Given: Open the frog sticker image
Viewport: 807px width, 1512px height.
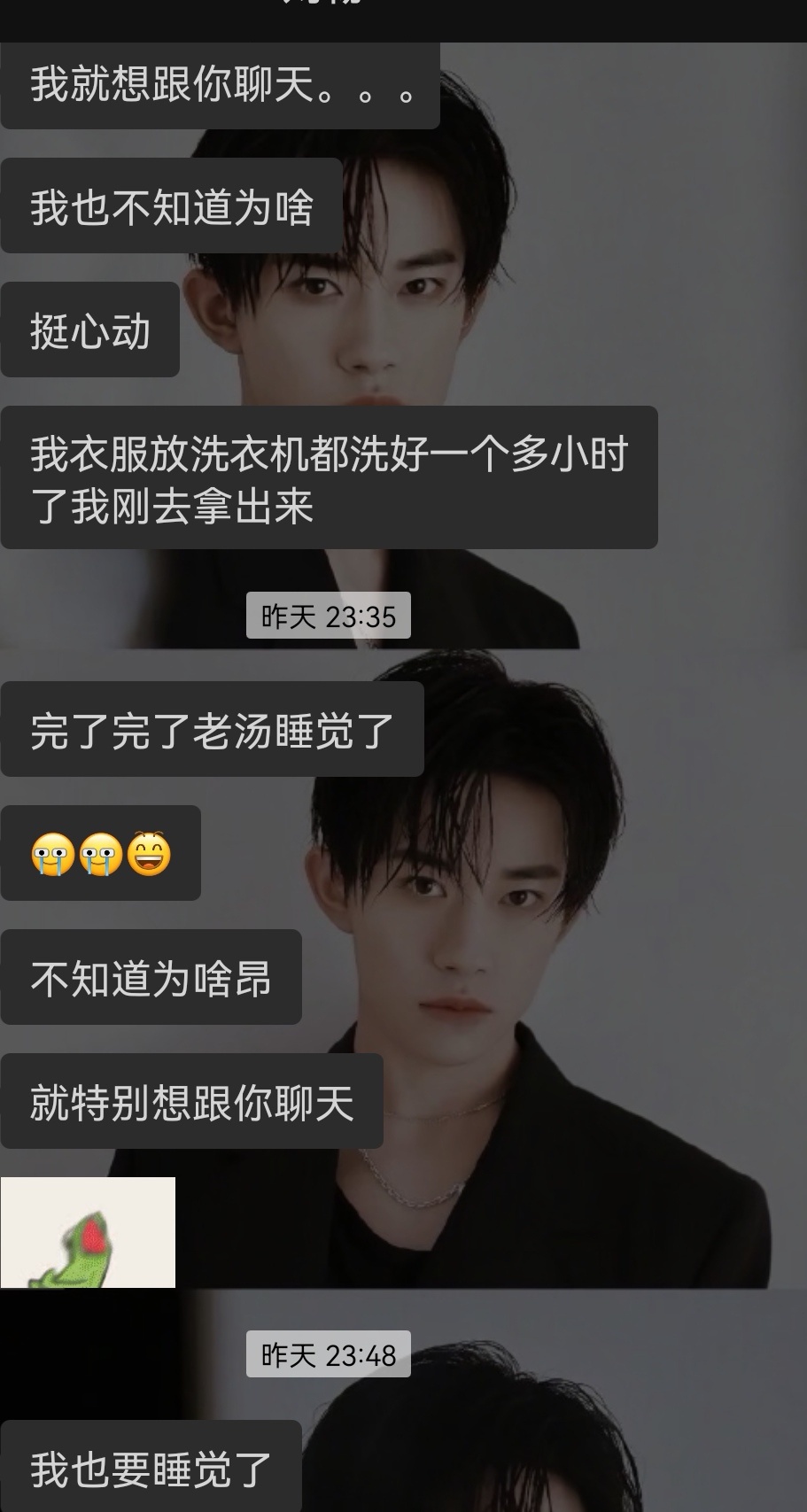Looking at the screenshot, I should point(88,1232).
